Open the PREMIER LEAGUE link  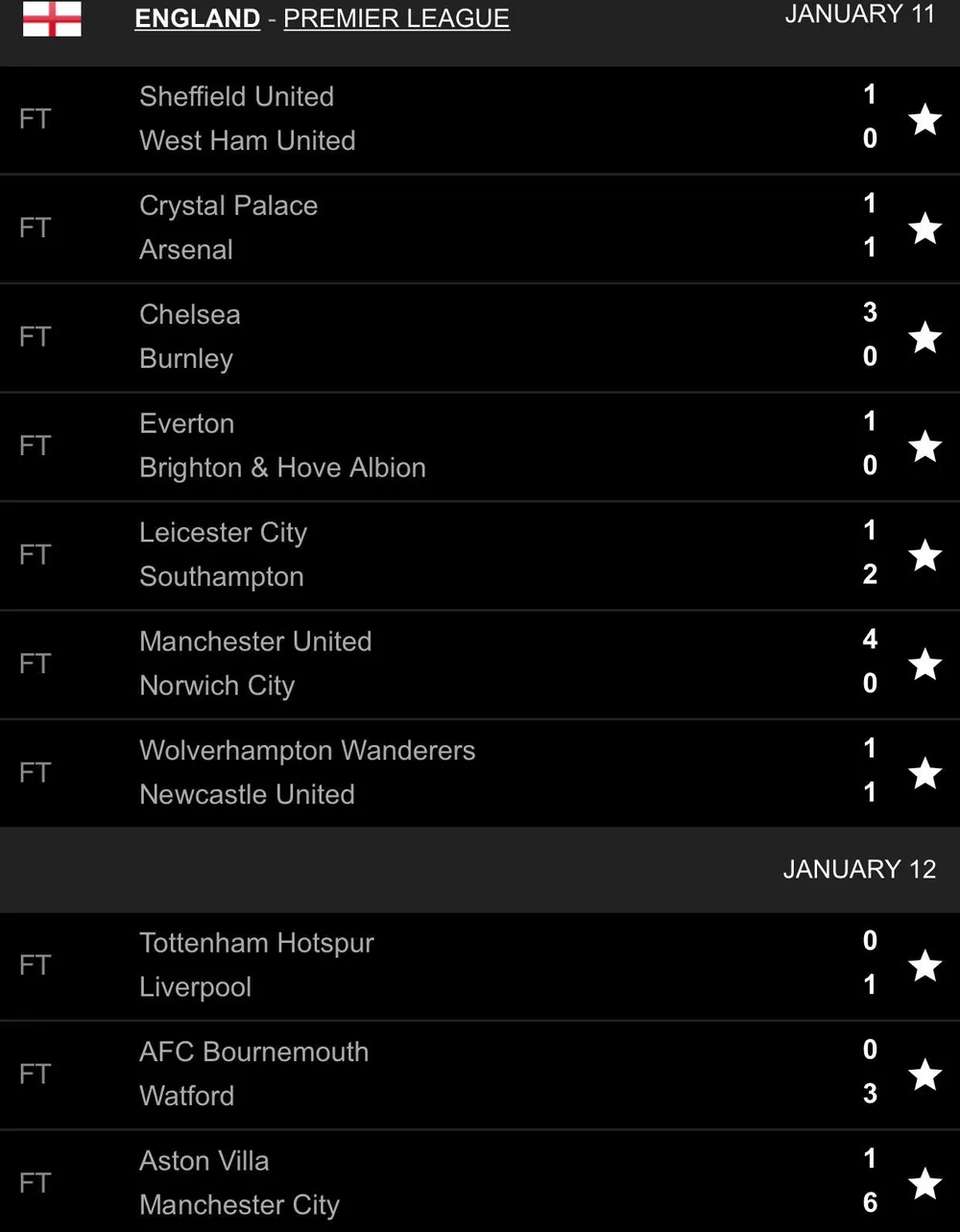(396, 18)
